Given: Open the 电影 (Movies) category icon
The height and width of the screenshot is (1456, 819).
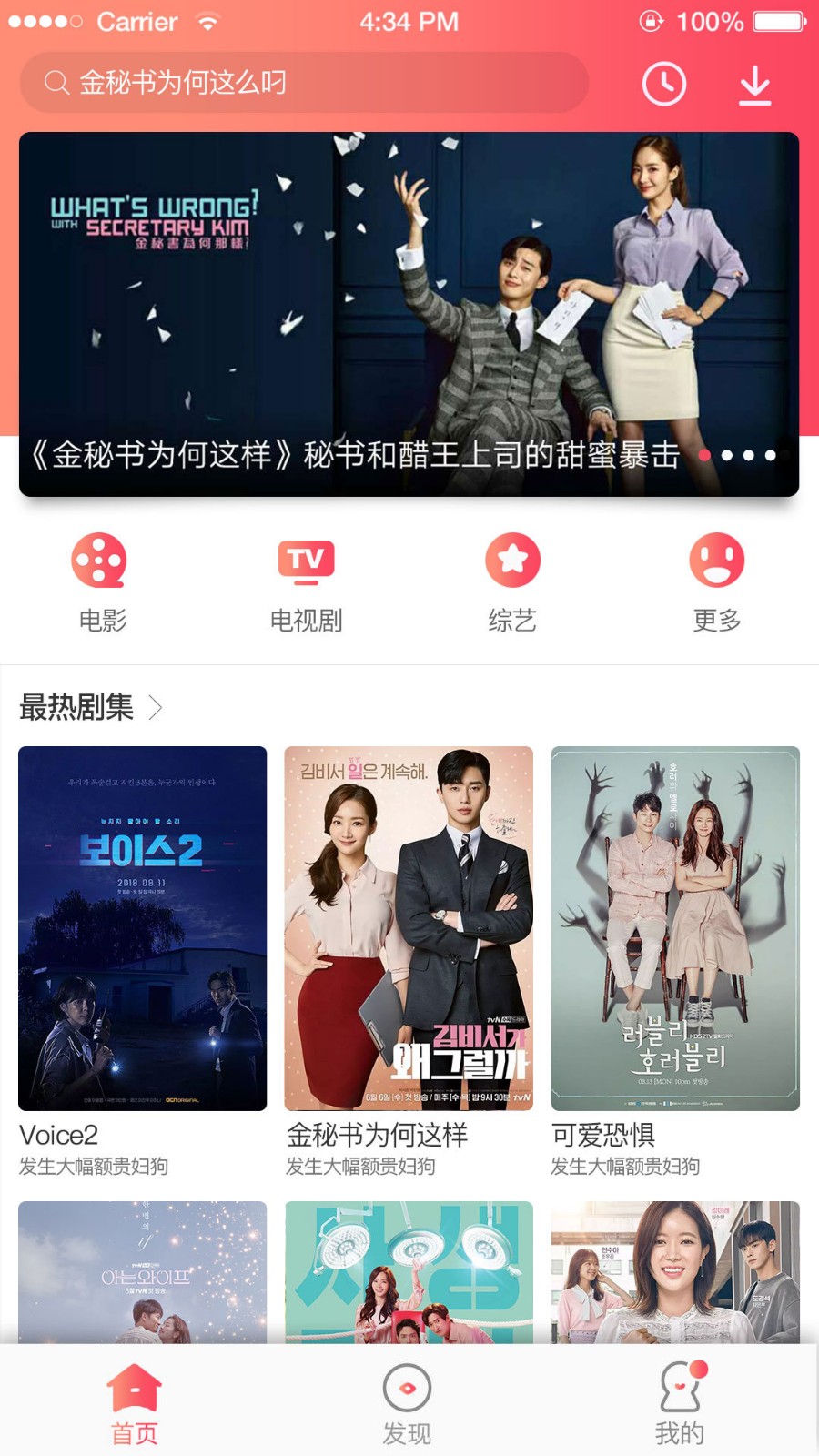Looking at the screenshot, I should pos(98,560).
